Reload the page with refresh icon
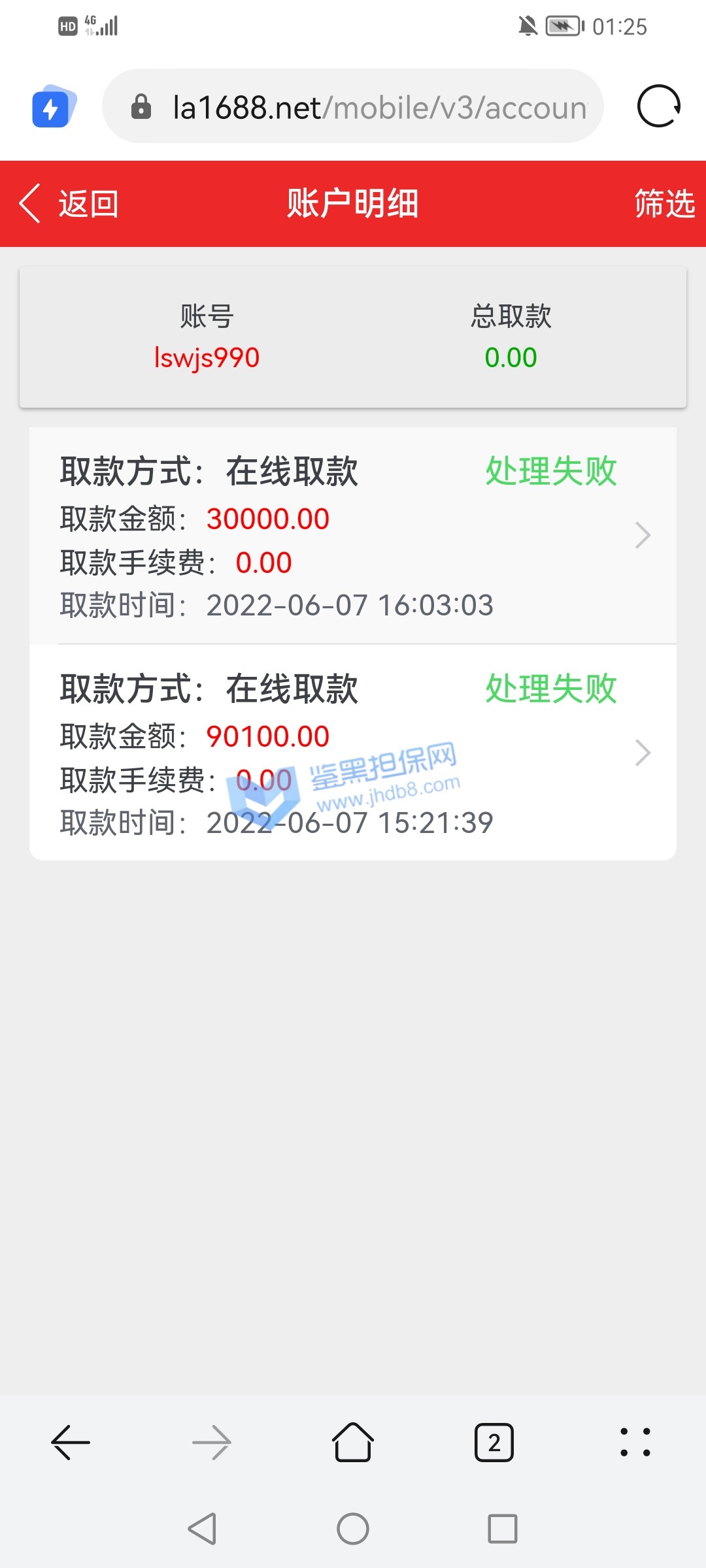The height and width of the screenshot is (1568, 706). pos(659,106)
